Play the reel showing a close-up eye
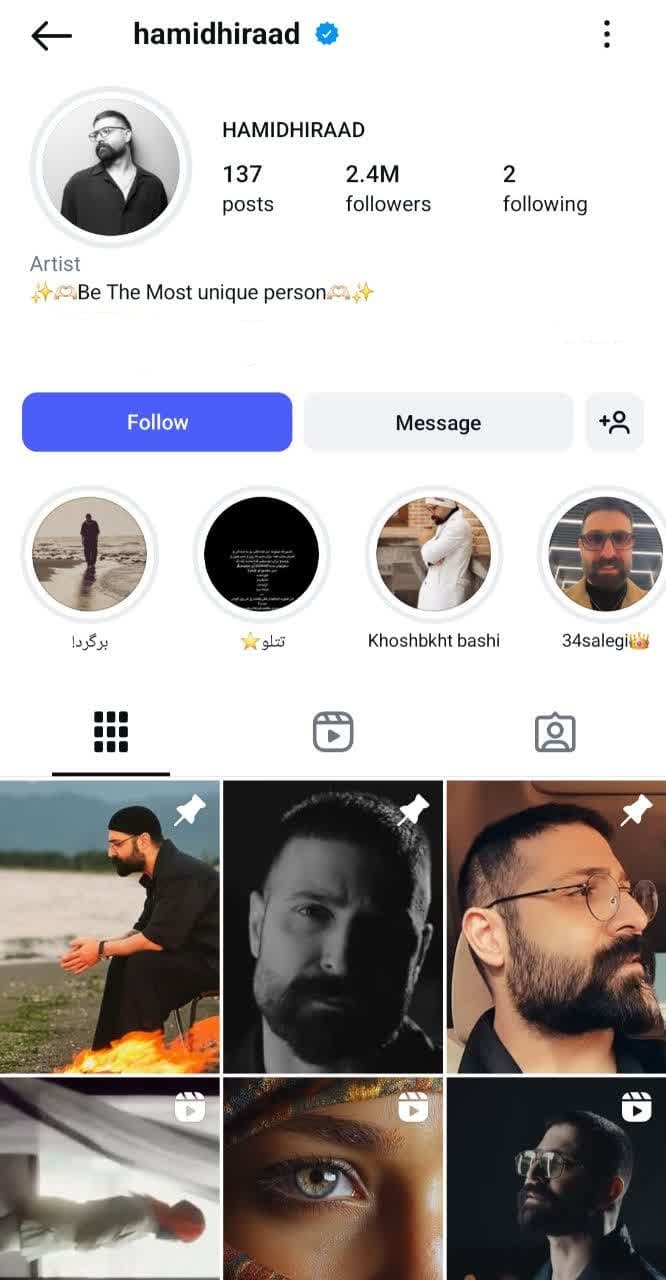 pyautogui.click(x=333, y=1178)
